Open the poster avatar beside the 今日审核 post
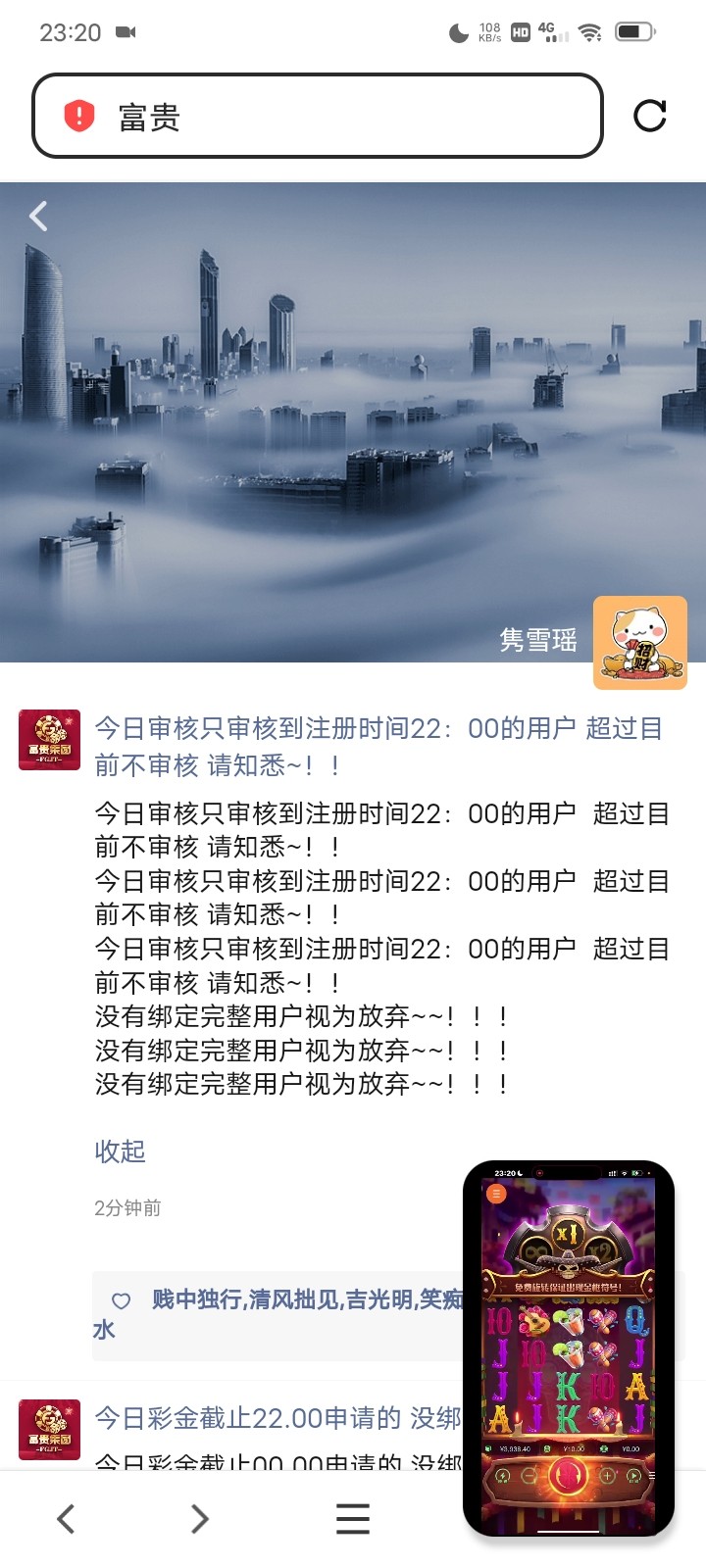This screenshot has width=706, height=1568. (x=49, y=740)
